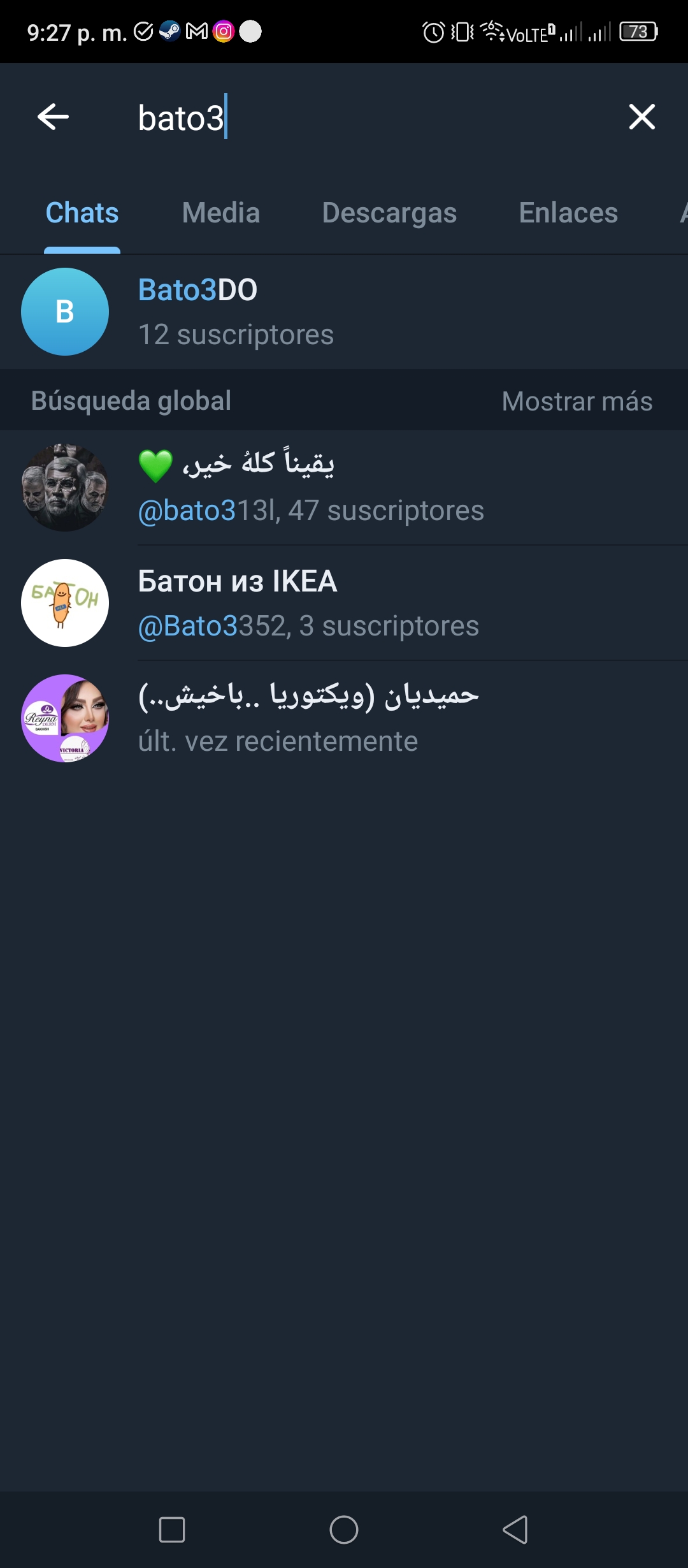Tap the system home button
This screenshot has width=688, height=1568.
point(344,1530)
